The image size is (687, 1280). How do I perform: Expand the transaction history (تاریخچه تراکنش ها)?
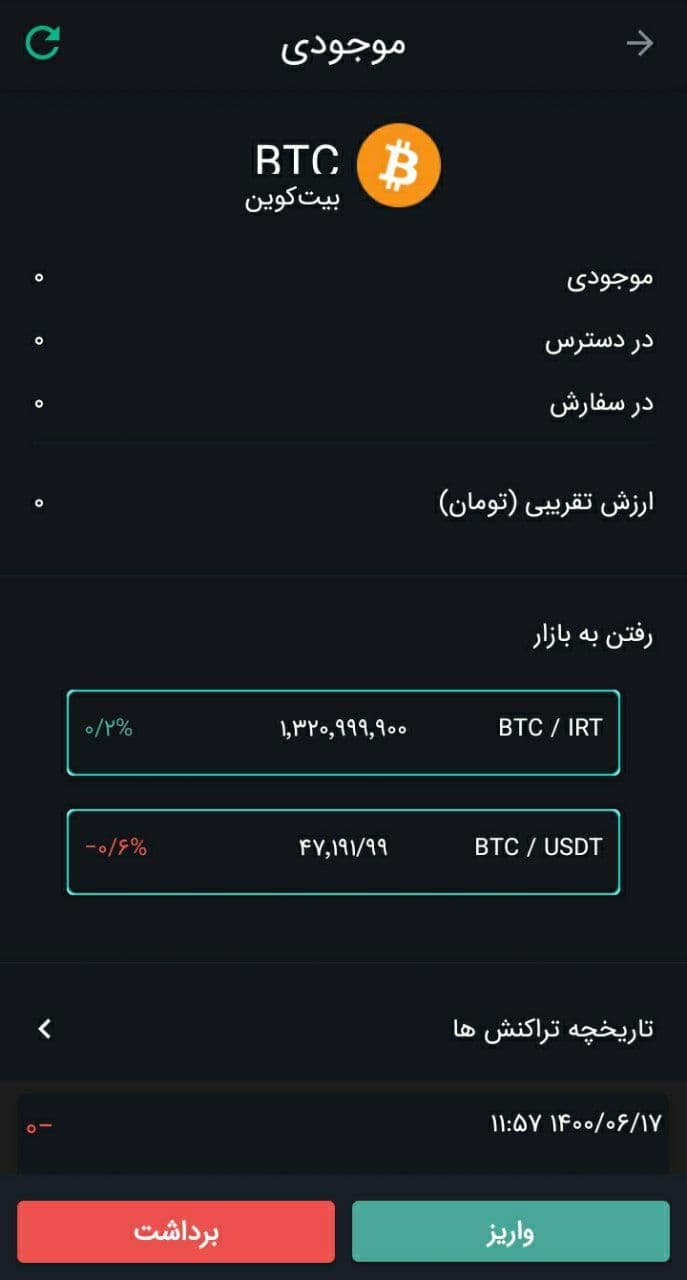(343, 1028)
